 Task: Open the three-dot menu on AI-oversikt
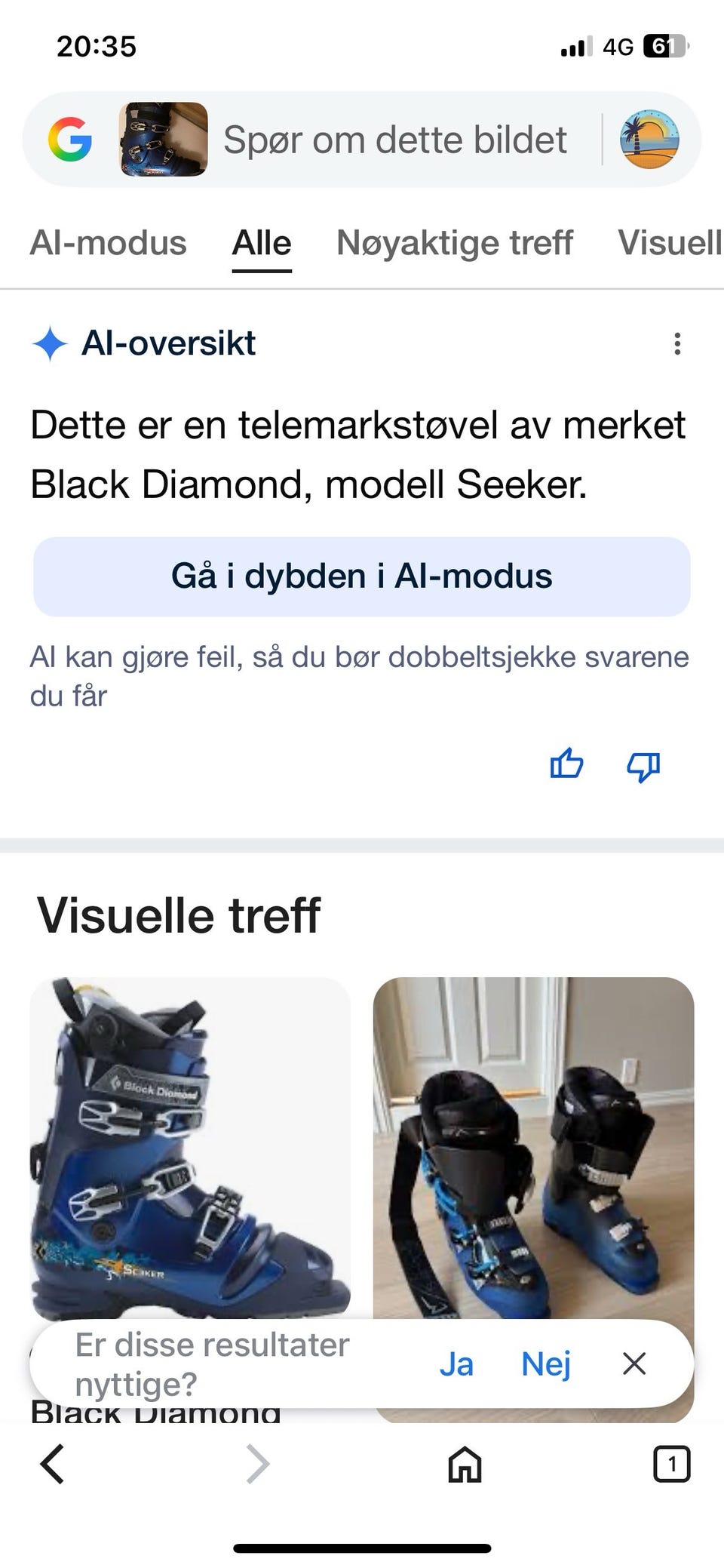point(678,344)
